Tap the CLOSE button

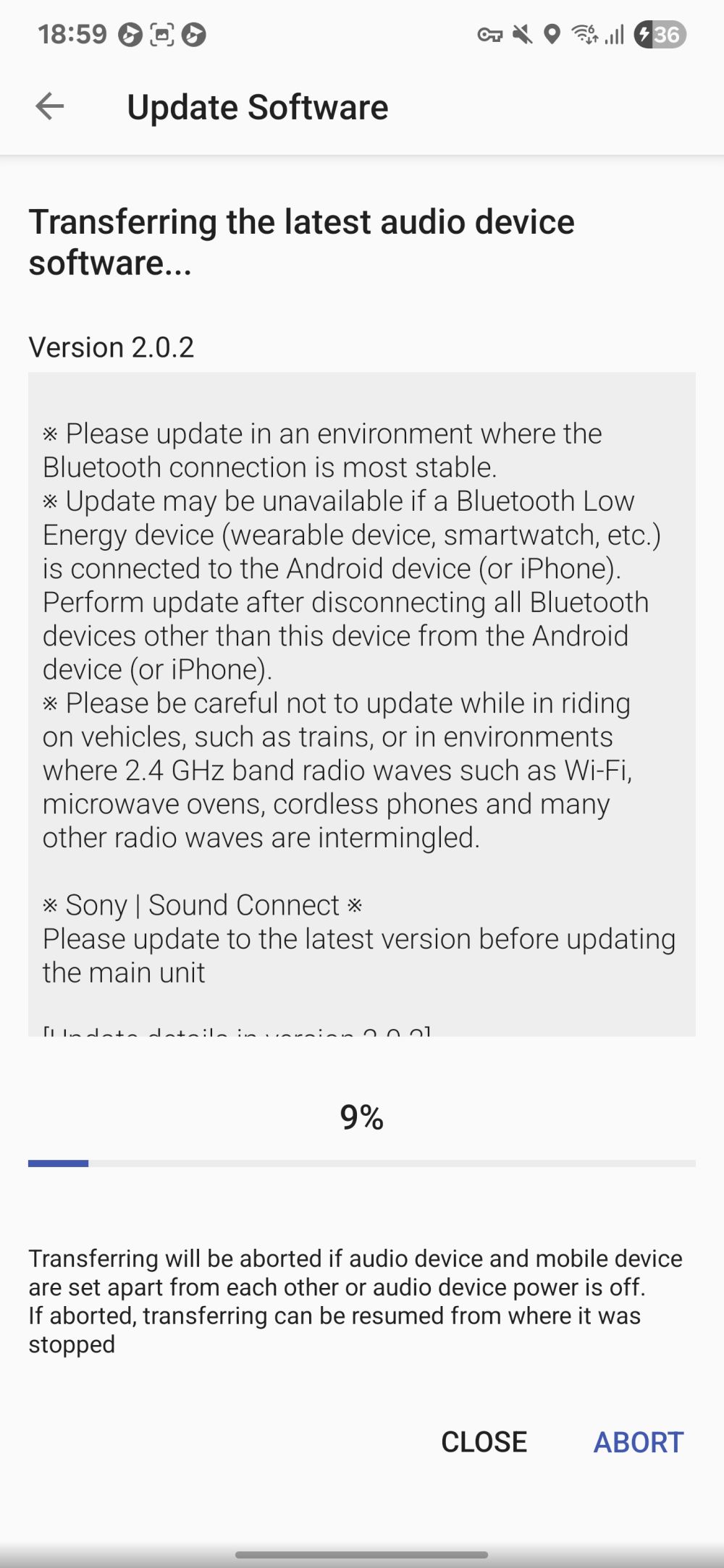pos(484,1441)
